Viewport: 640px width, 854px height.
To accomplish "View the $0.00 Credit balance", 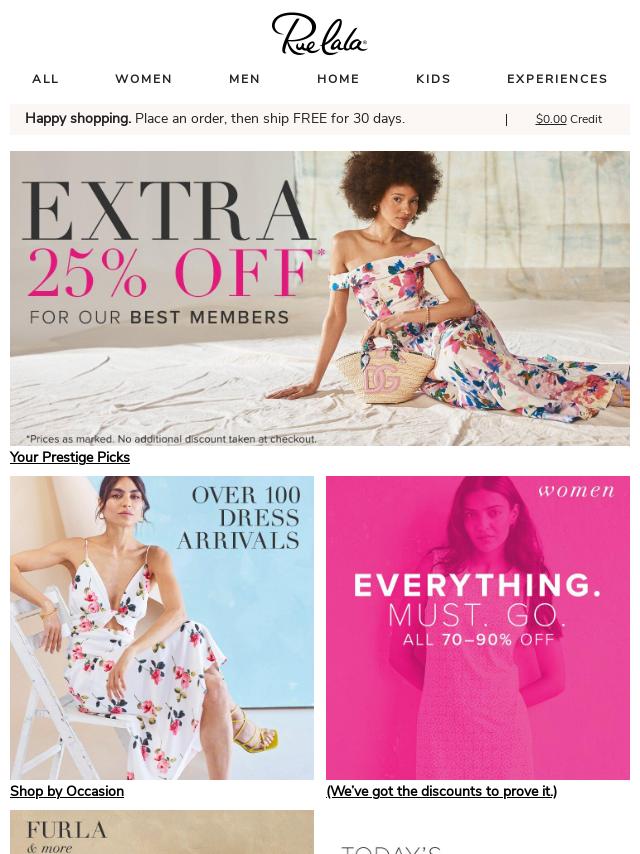I will (x=568, y=119).
